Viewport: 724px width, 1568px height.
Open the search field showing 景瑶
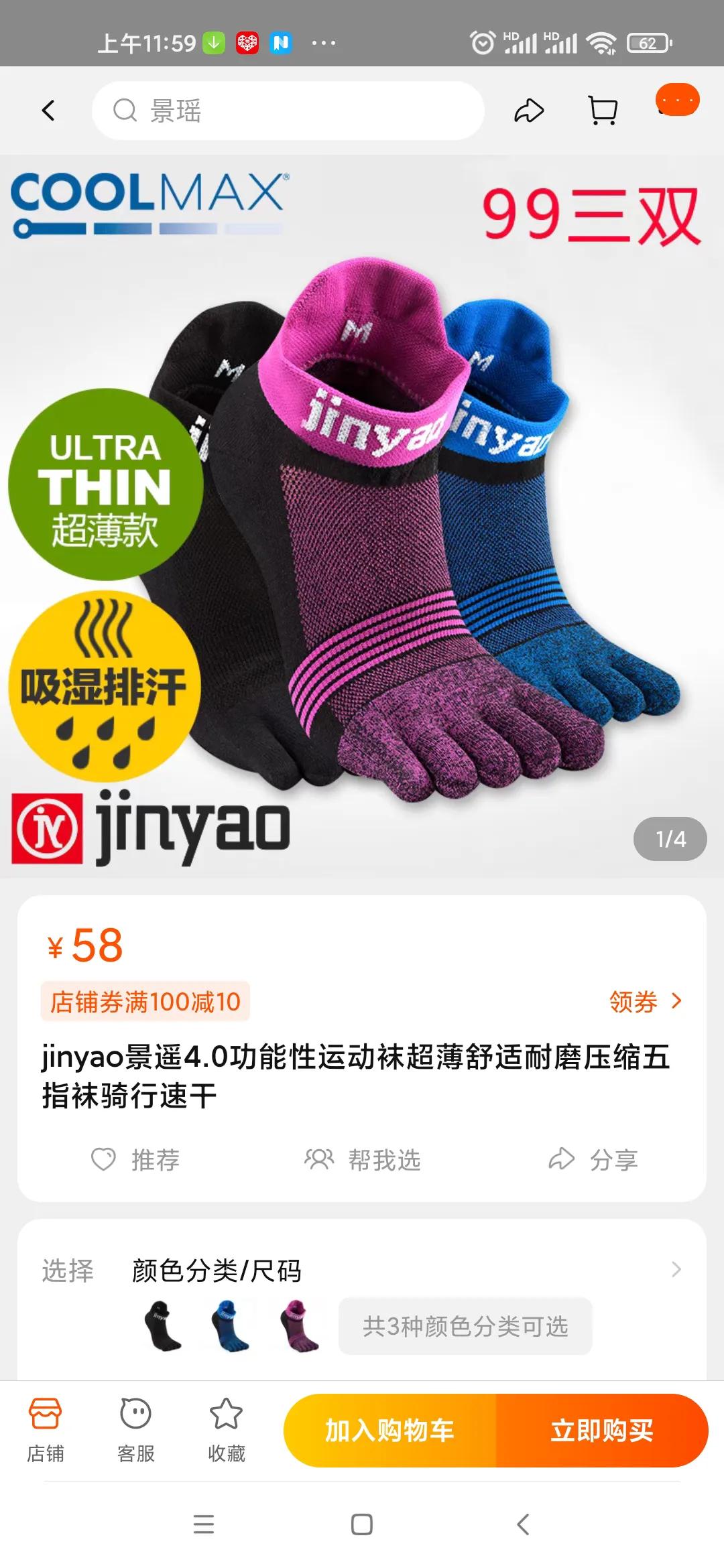tap(288, 111)
